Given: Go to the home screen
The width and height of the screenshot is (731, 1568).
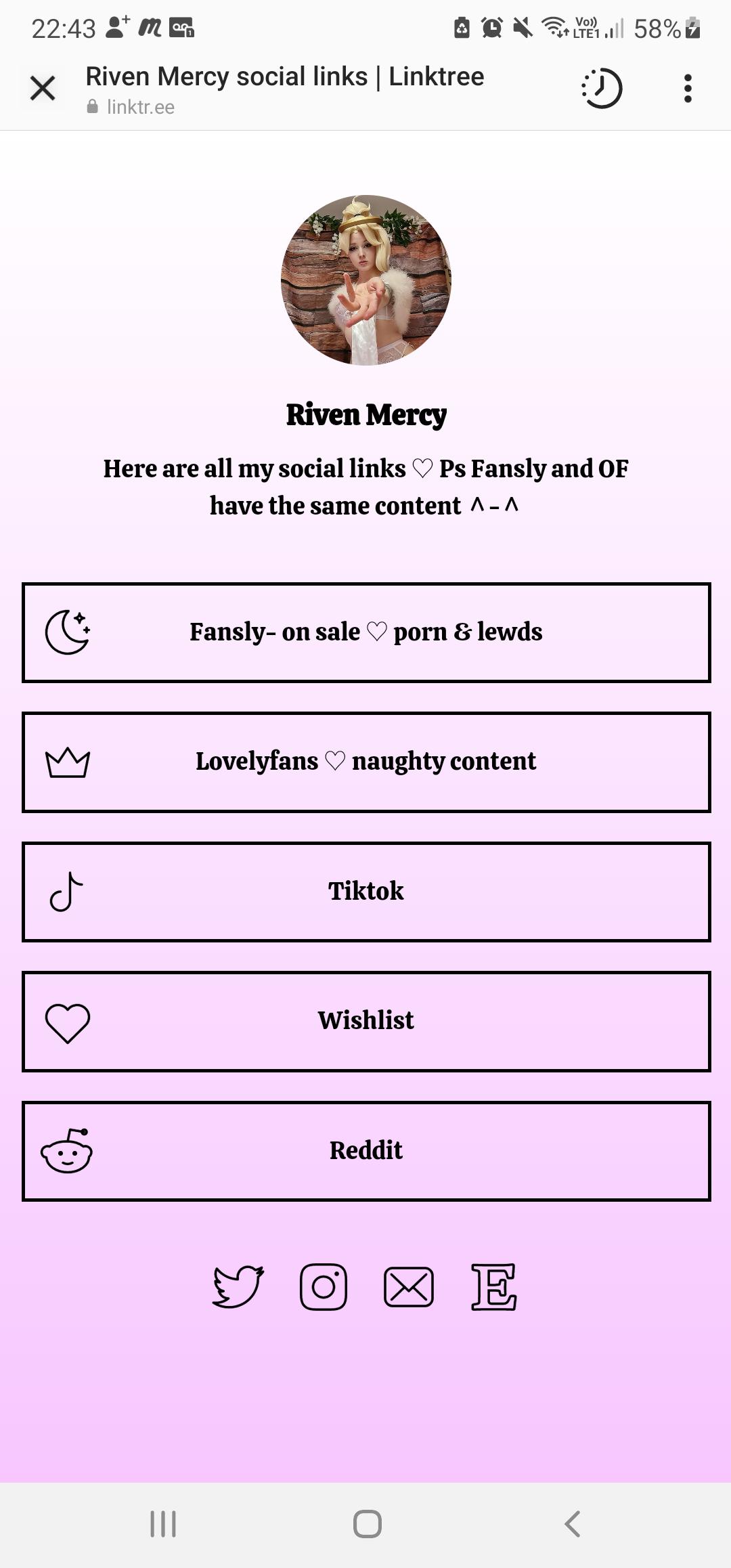Looking at the screenshot, I should click(x=368, y=1524).
